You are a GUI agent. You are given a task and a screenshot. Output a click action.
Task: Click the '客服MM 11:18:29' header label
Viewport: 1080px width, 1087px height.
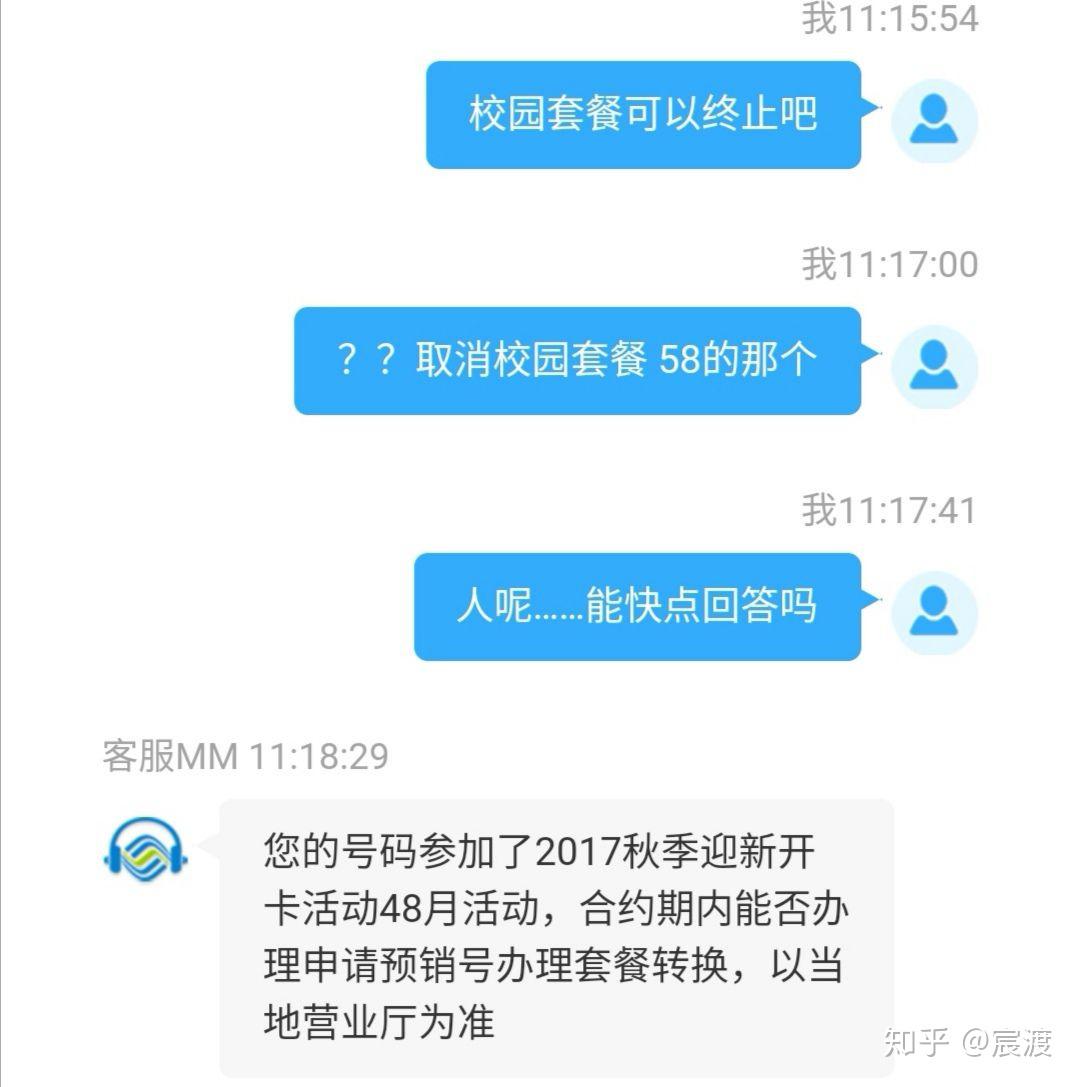click(243, 757)
